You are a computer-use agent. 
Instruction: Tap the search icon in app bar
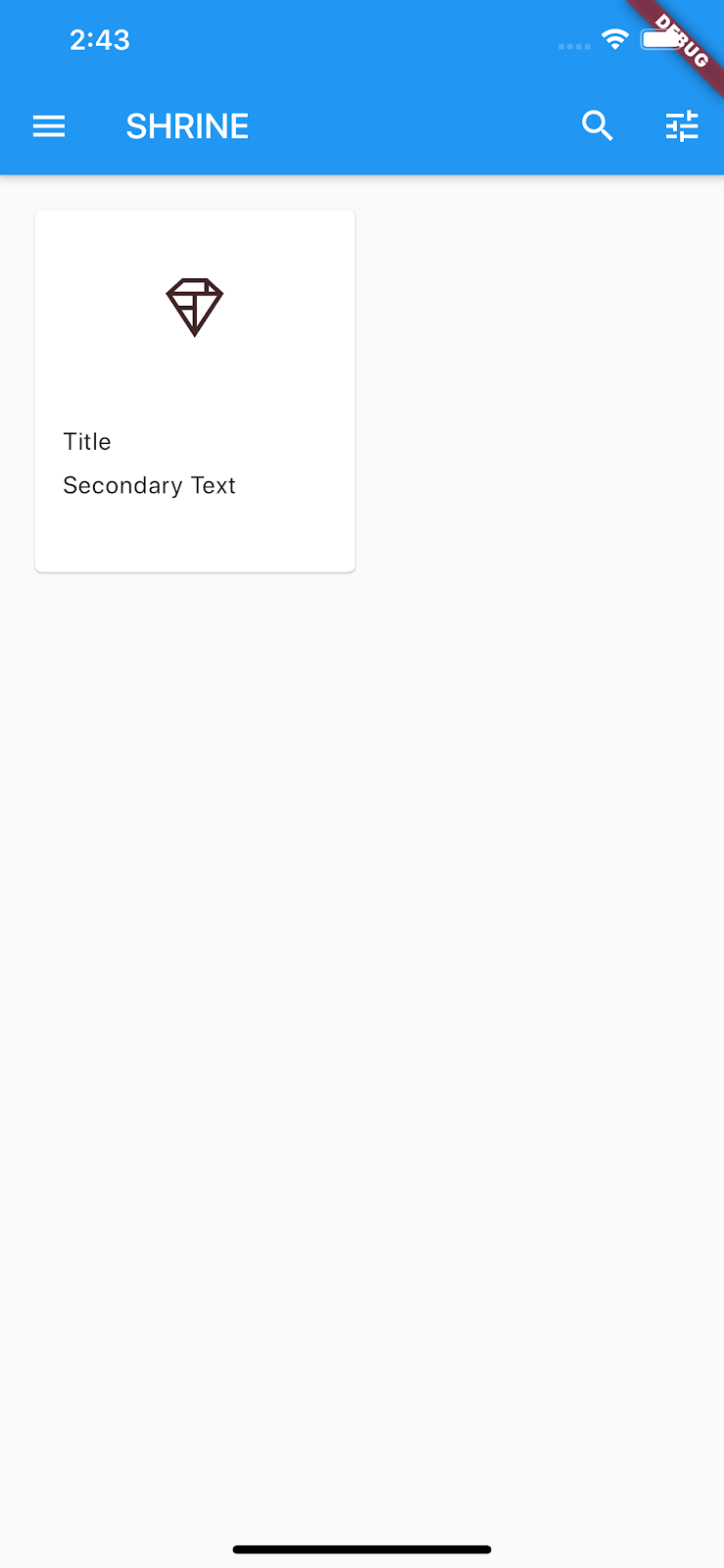[597, 126]
